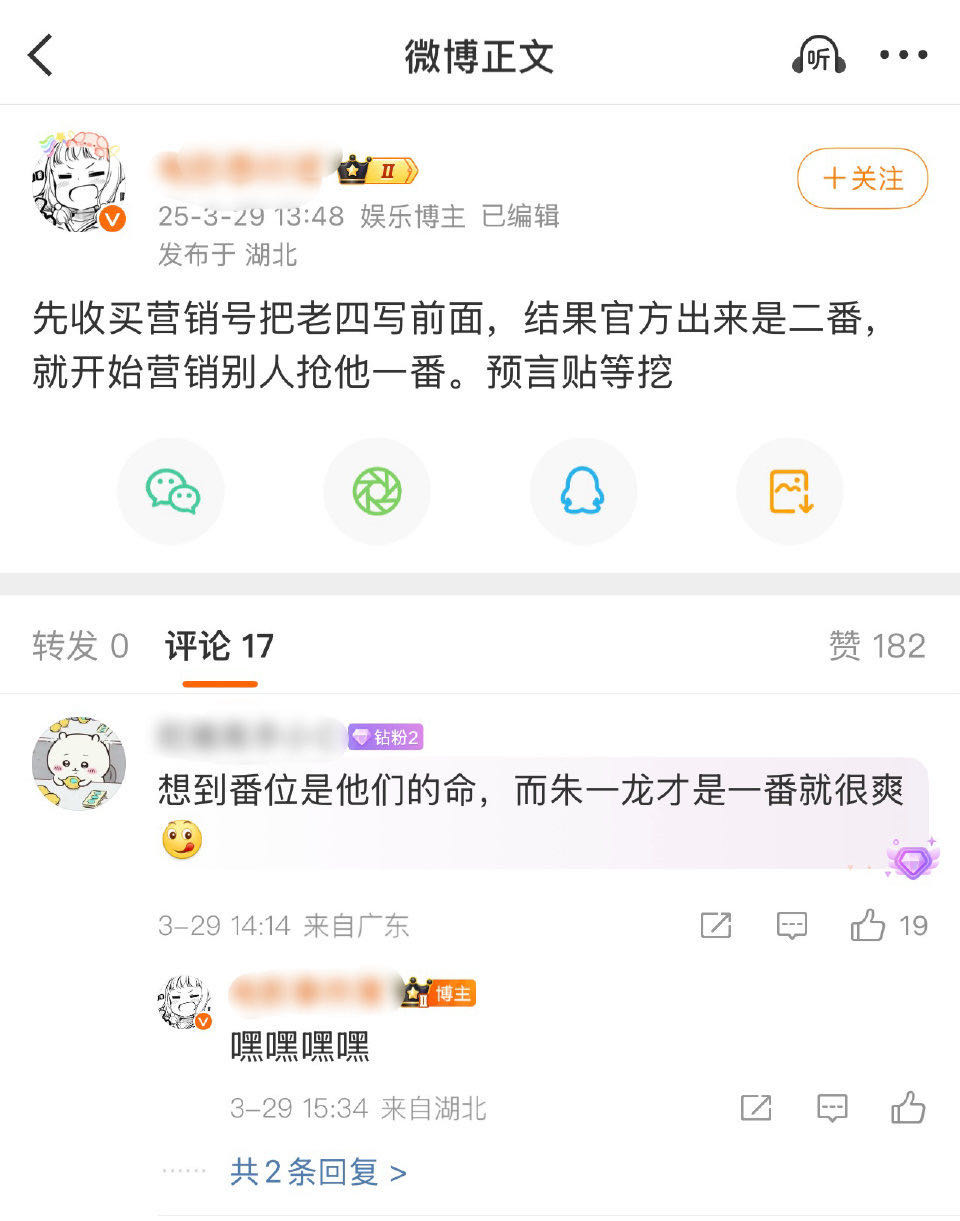
Task: Tap the listen (听) headphone icon
Action: click(x=818, y=56)
